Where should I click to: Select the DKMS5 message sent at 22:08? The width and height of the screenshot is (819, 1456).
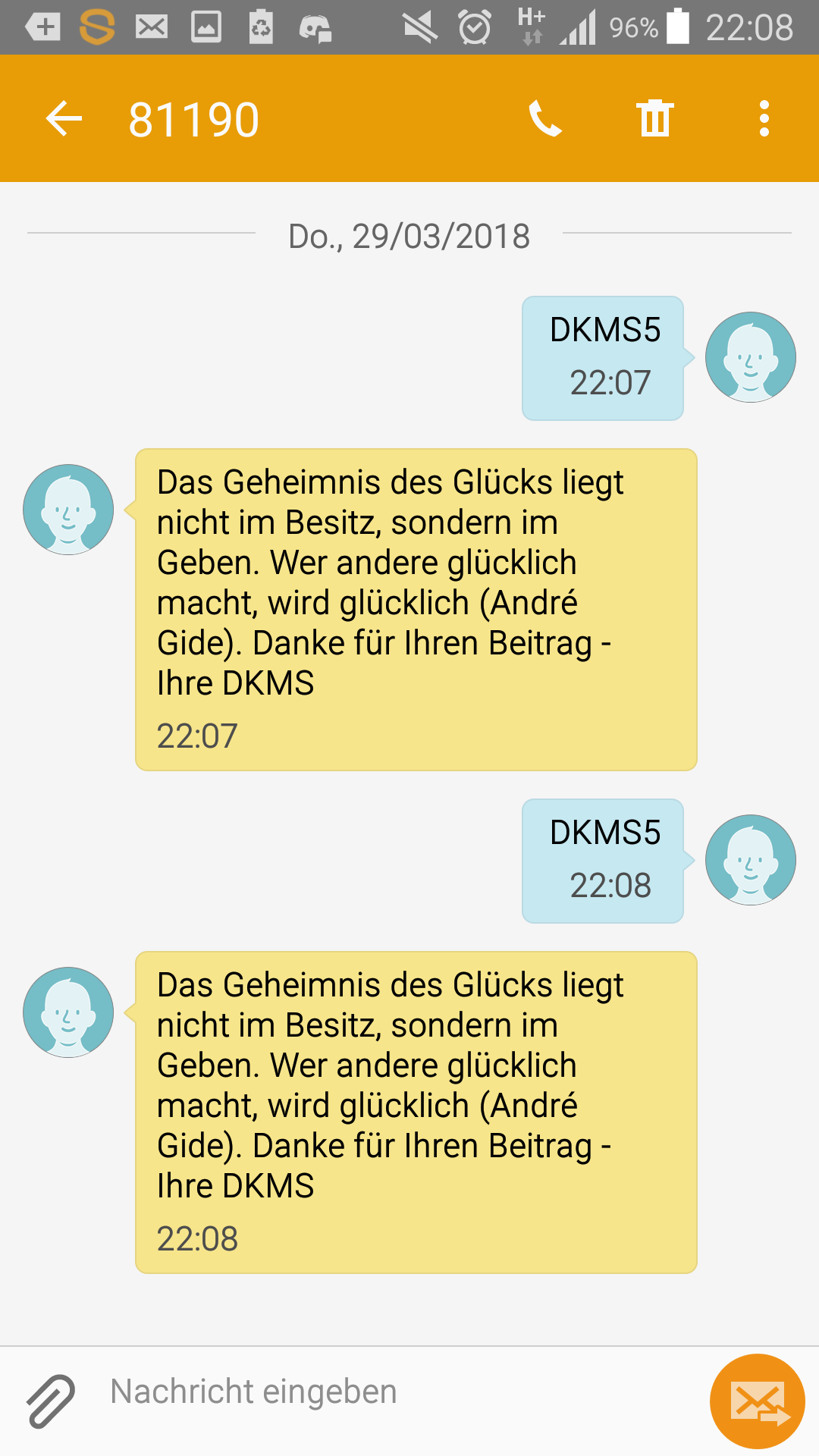[603, 861]
